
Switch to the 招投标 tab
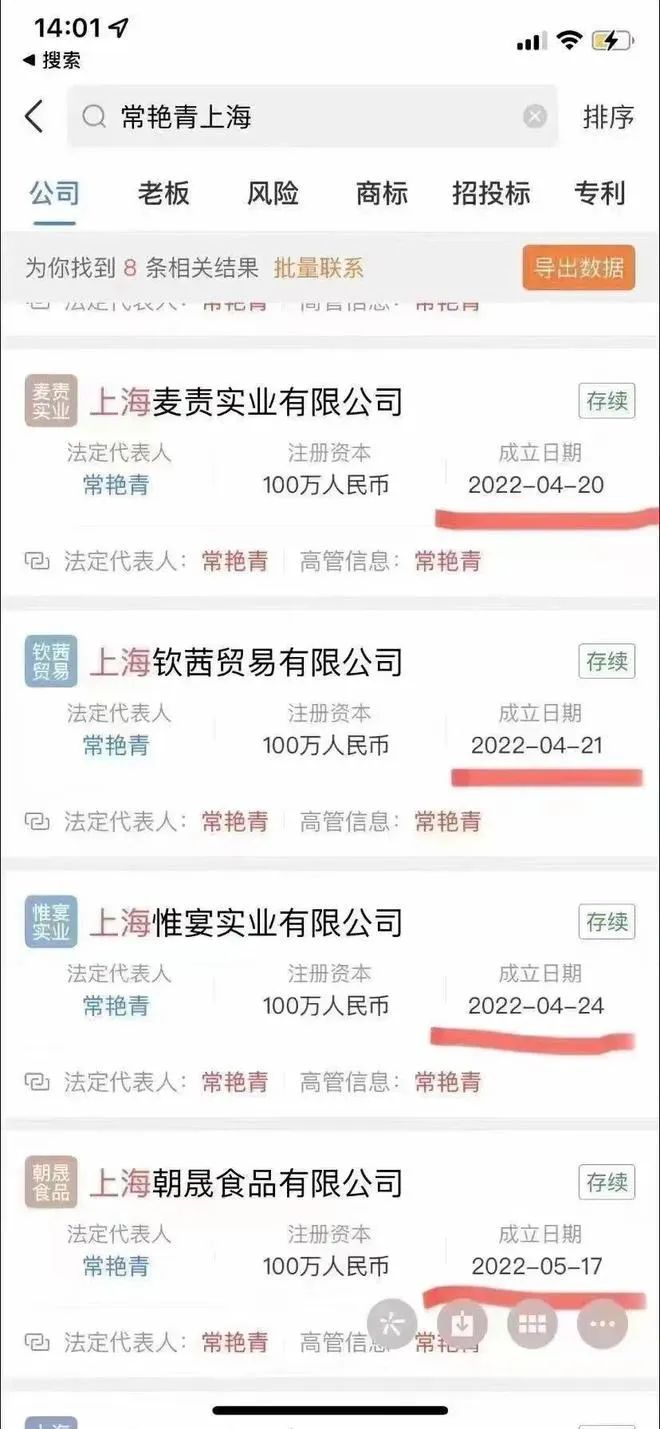490,193
